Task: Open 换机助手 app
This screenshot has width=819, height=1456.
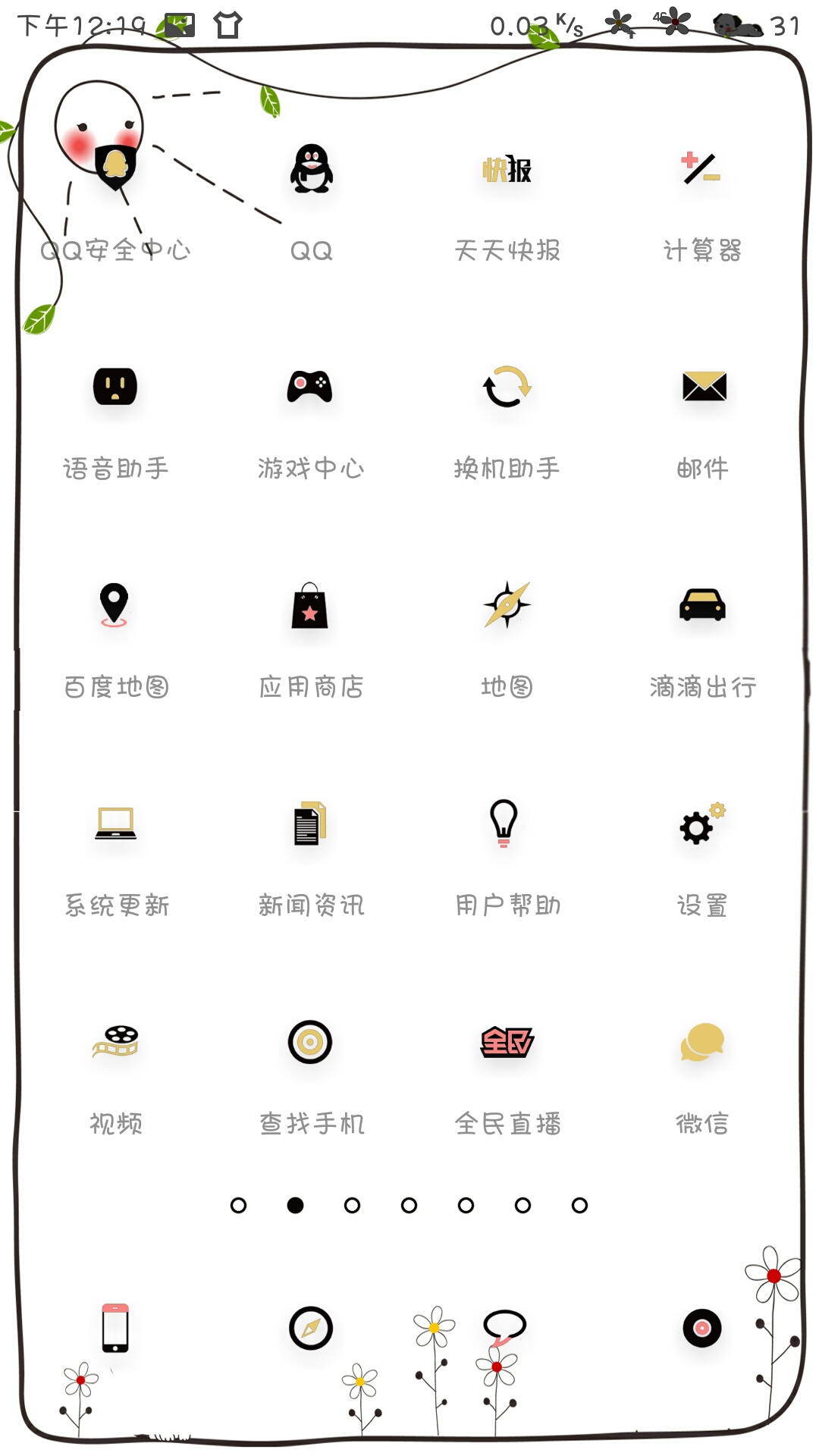Action: [x=507, y=387]
